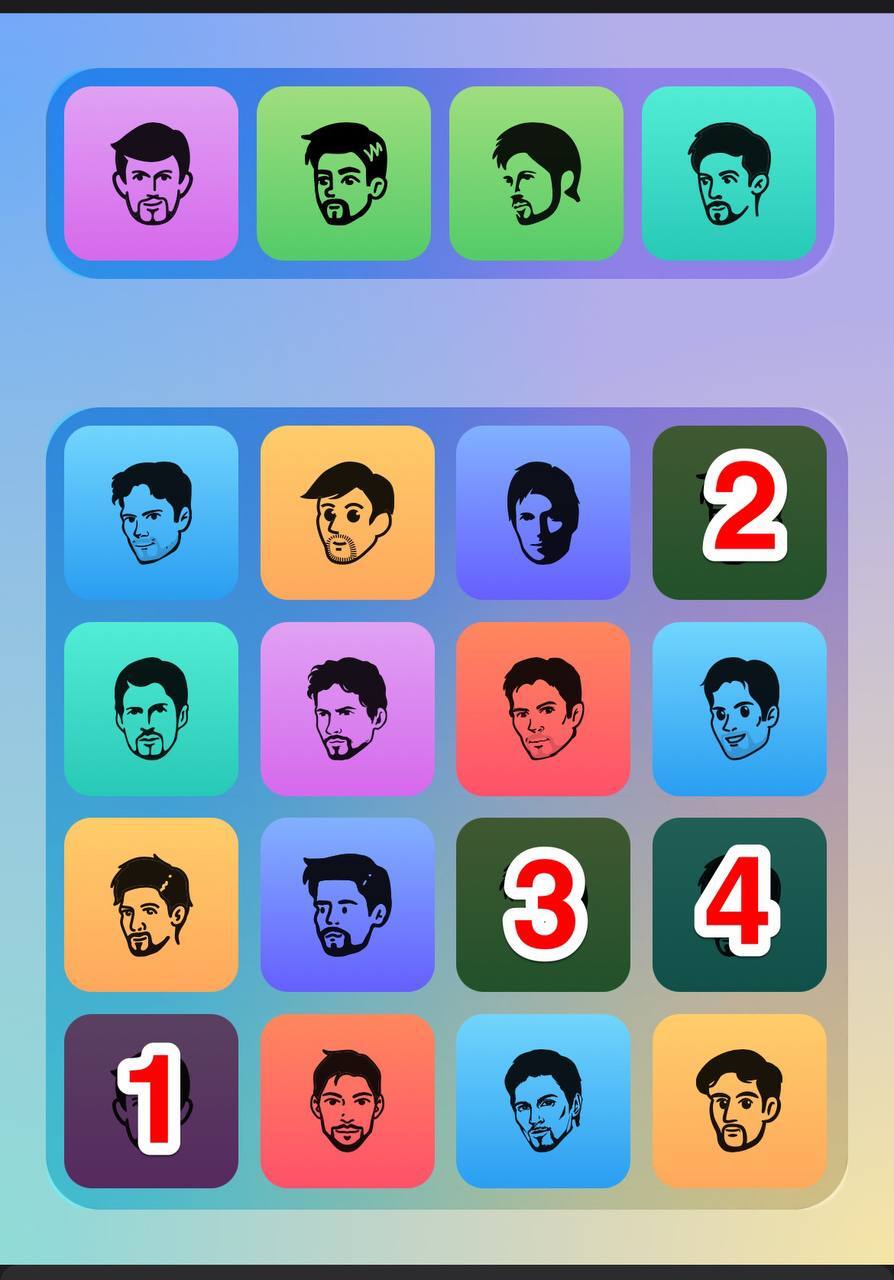Pick the teal goatee face in the 16-tile grid
Image resolution: width=894 pixels, height=1280 pixels.
click(x=151, y=709)
